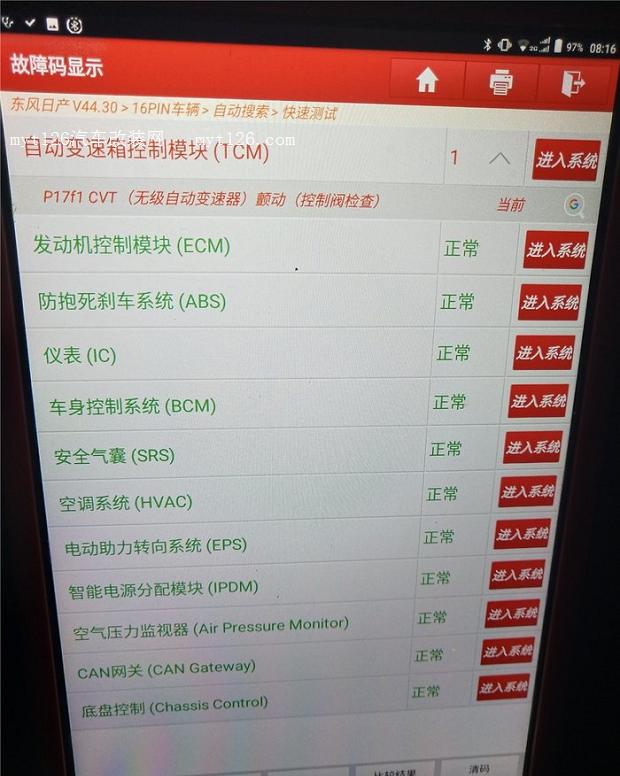Enter system for 仪表 (IC)
Image resolution: width=620 pixels, height=776 pixels.
coord(544,353)
